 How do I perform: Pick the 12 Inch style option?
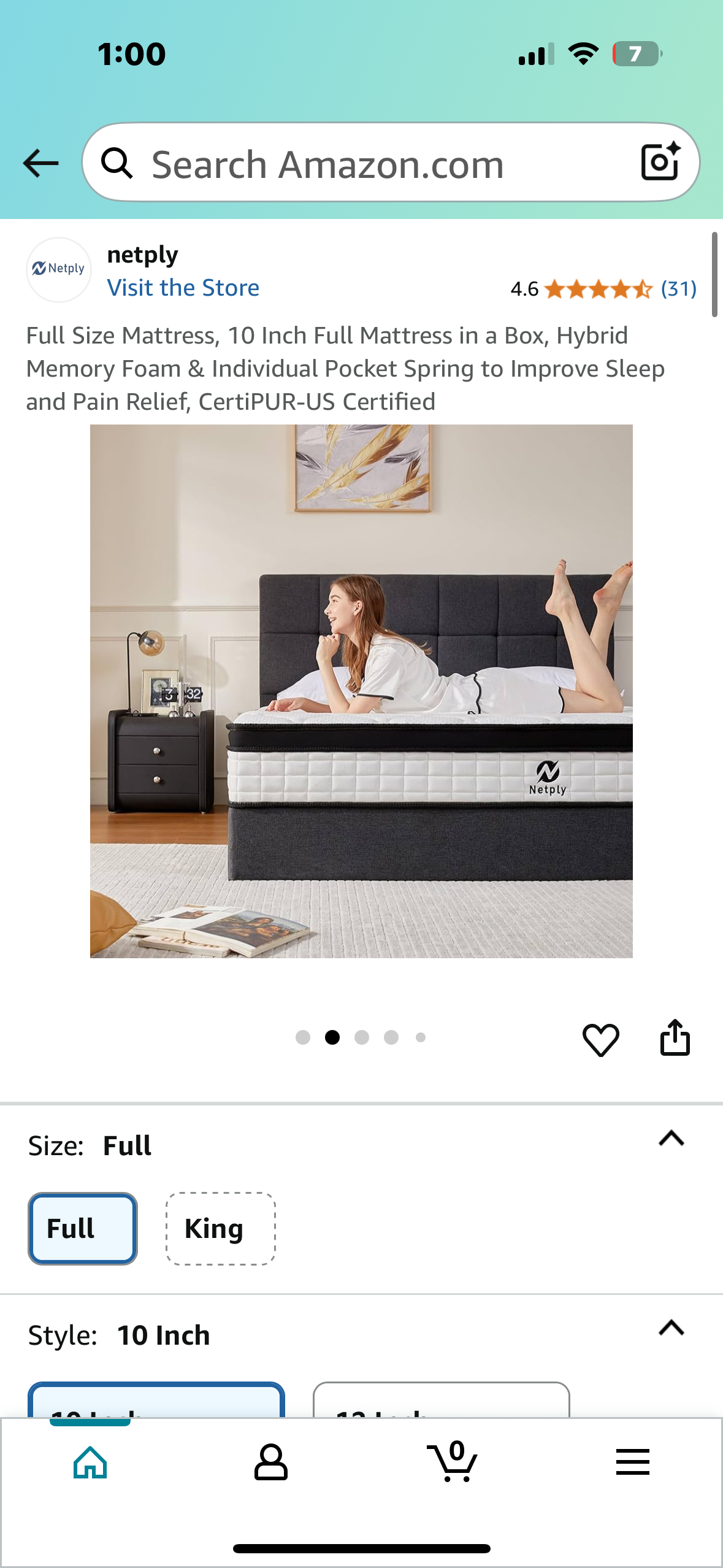click(x=441, y=1402)
